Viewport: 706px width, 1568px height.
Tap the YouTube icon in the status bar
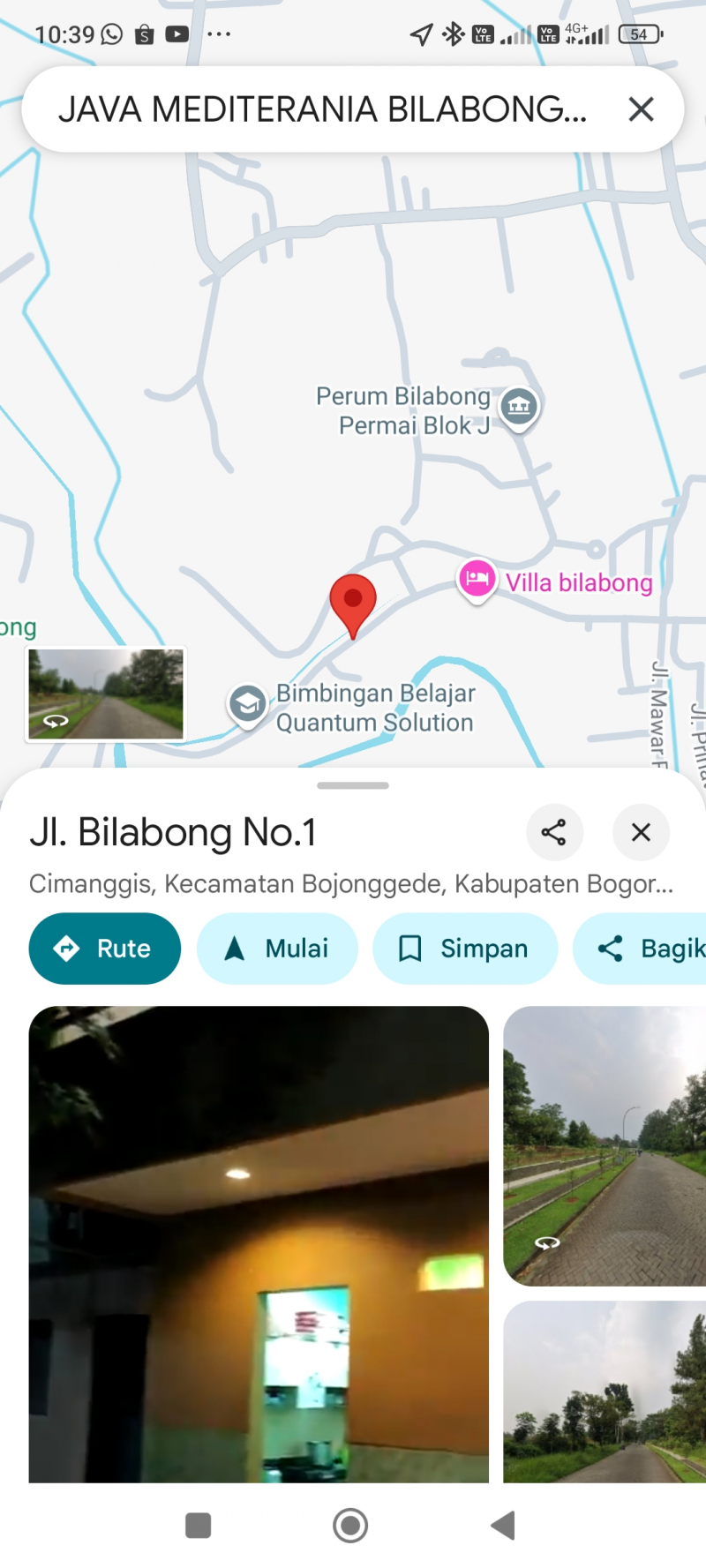[177, 34]
